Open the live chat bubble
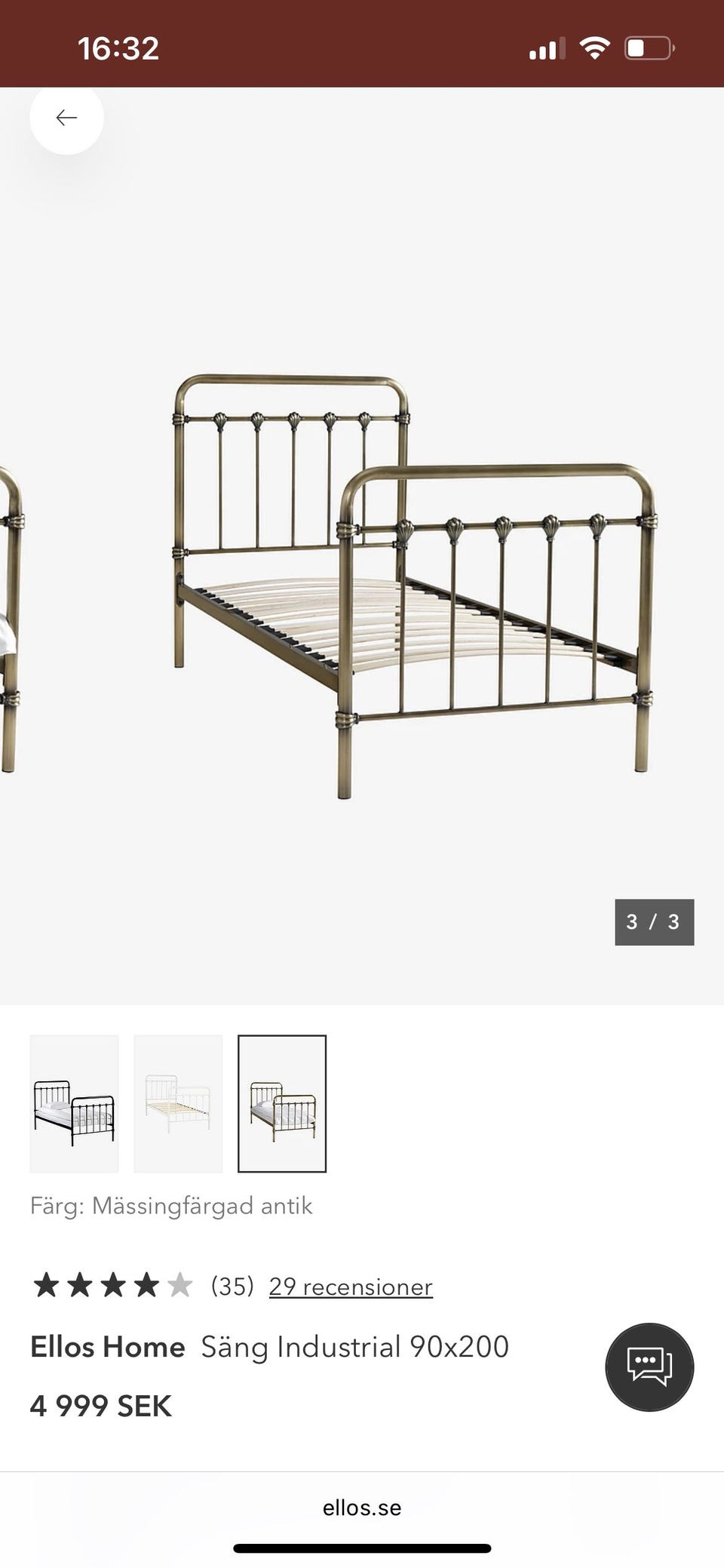 pos(649,1367)
